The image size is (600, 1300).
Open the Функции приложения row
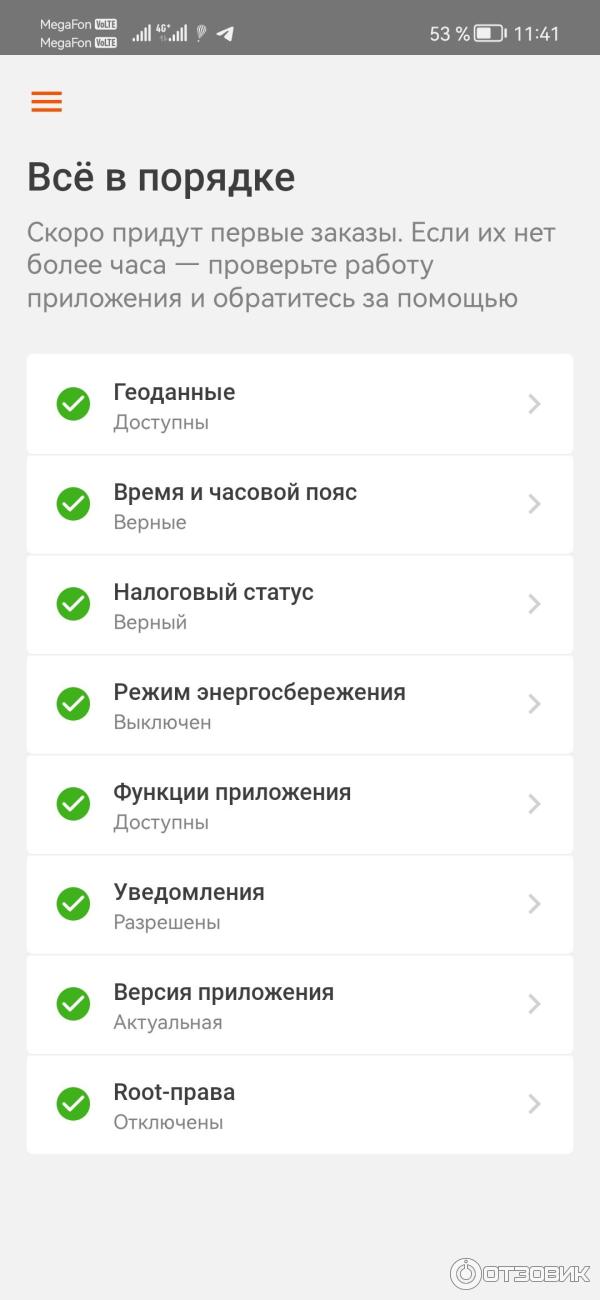[300, 804]
